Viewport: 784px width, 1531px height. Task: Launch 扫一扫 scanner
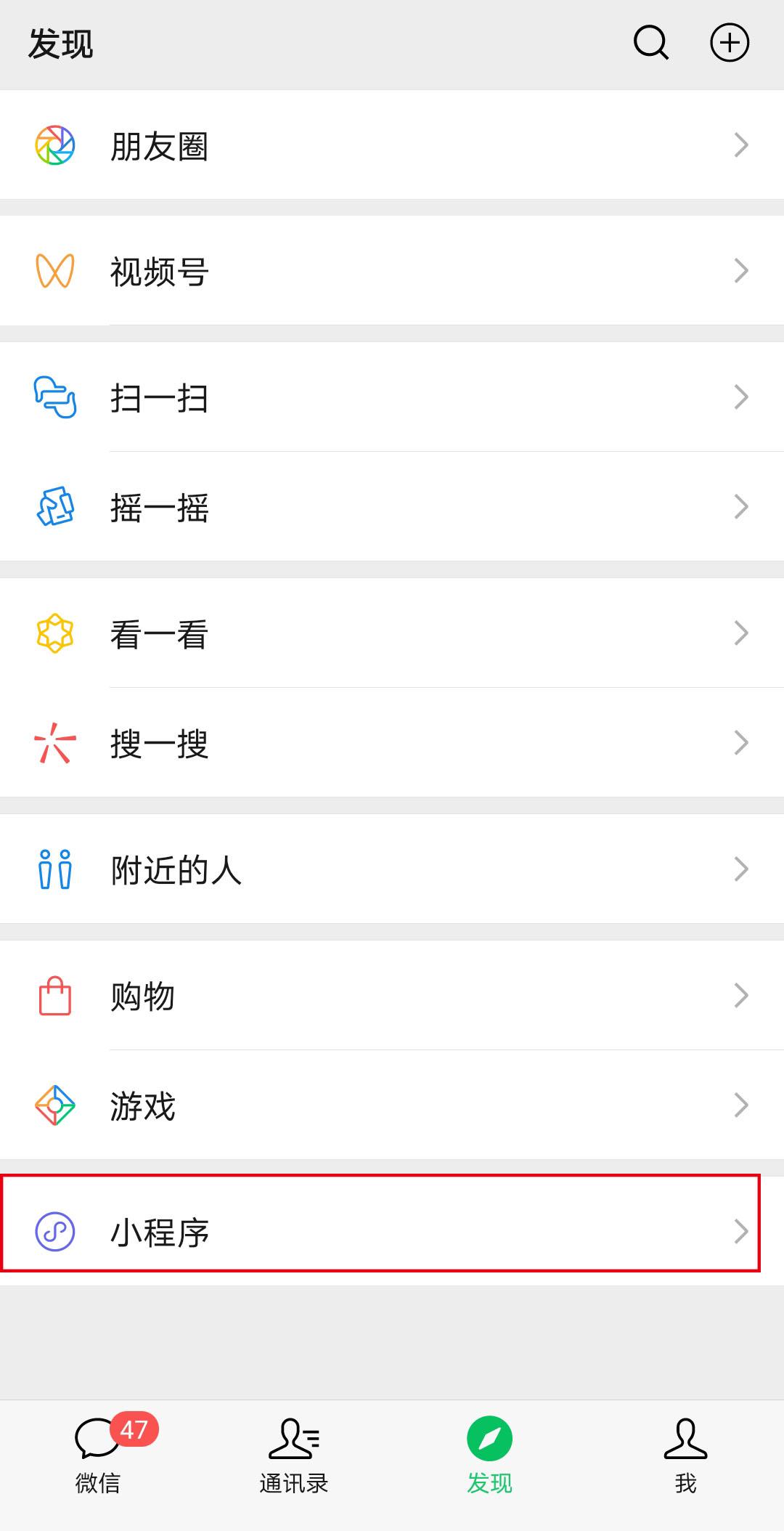click(x=392, y=397)
